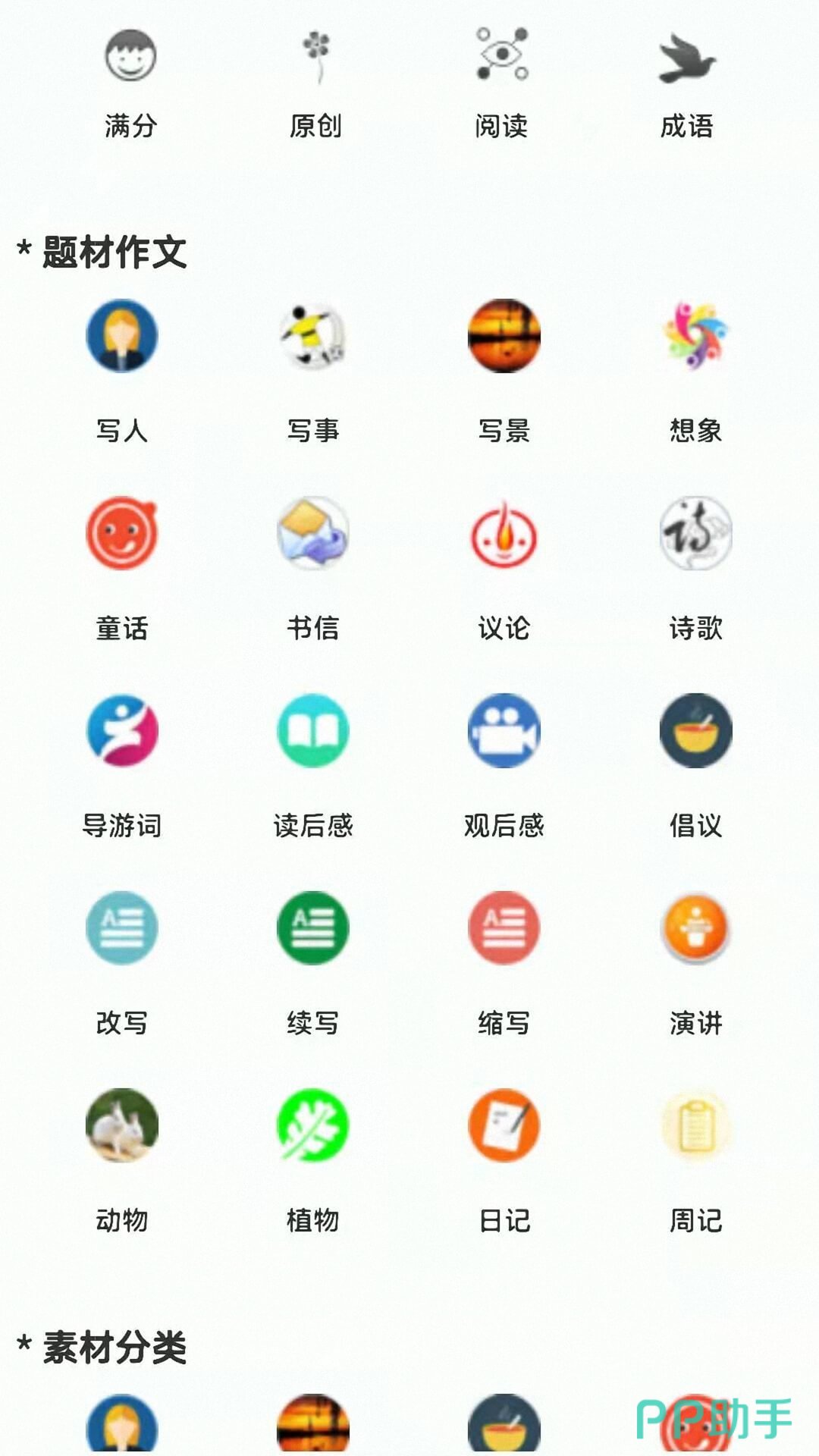Browse 议论 essays
The height and width of the screenshot is (1456, 819).
(504, 533)
